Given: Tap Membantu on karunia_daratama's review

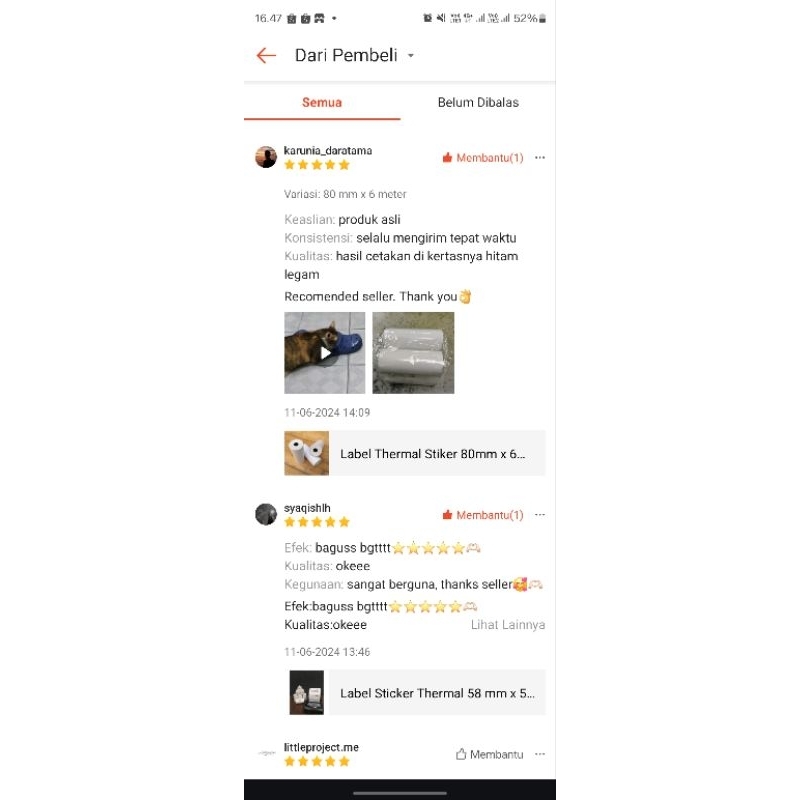Looking at the screenshot, I should 483,158.
